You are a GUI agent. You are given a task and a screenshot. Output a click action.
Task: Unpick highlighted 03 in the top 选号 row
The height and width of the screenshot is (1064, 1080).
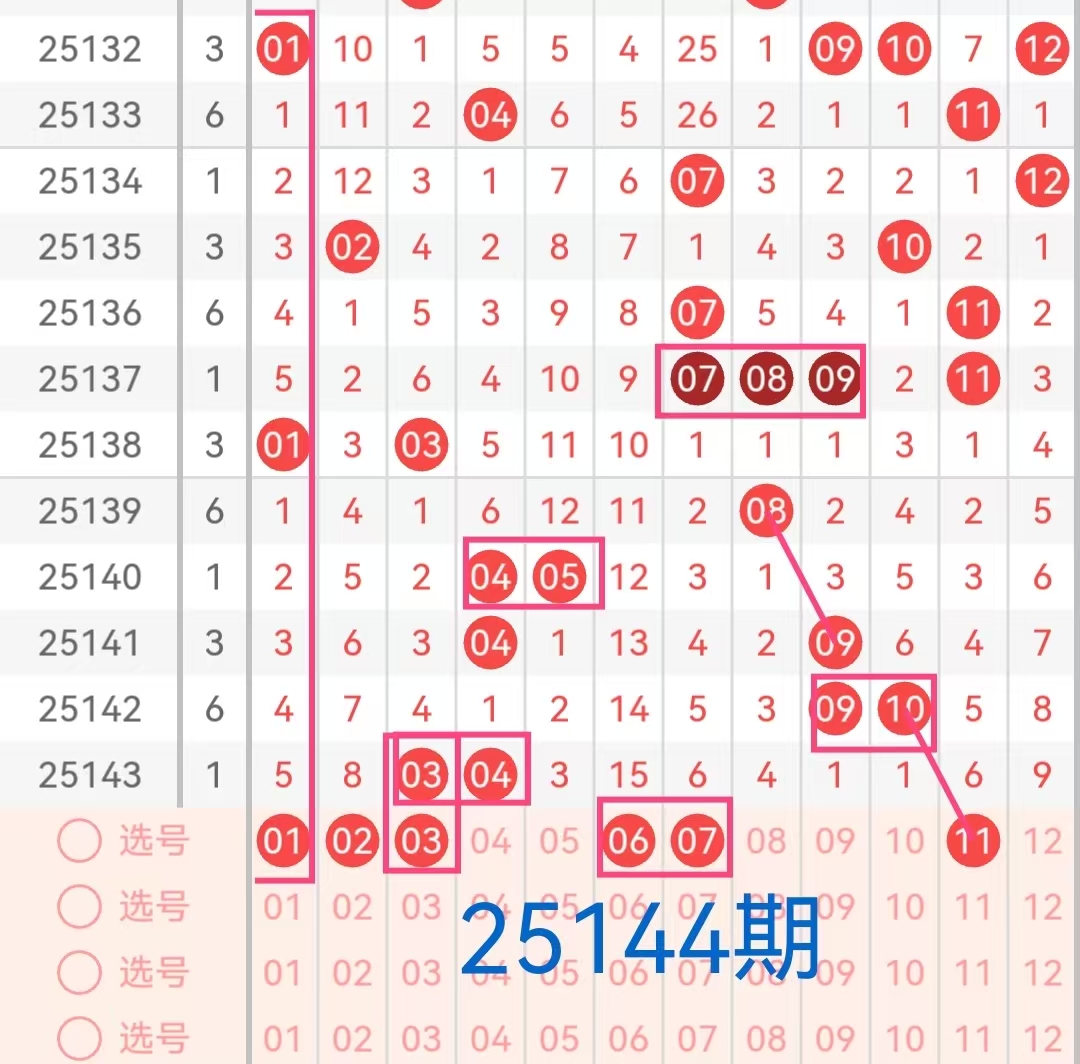421,840
